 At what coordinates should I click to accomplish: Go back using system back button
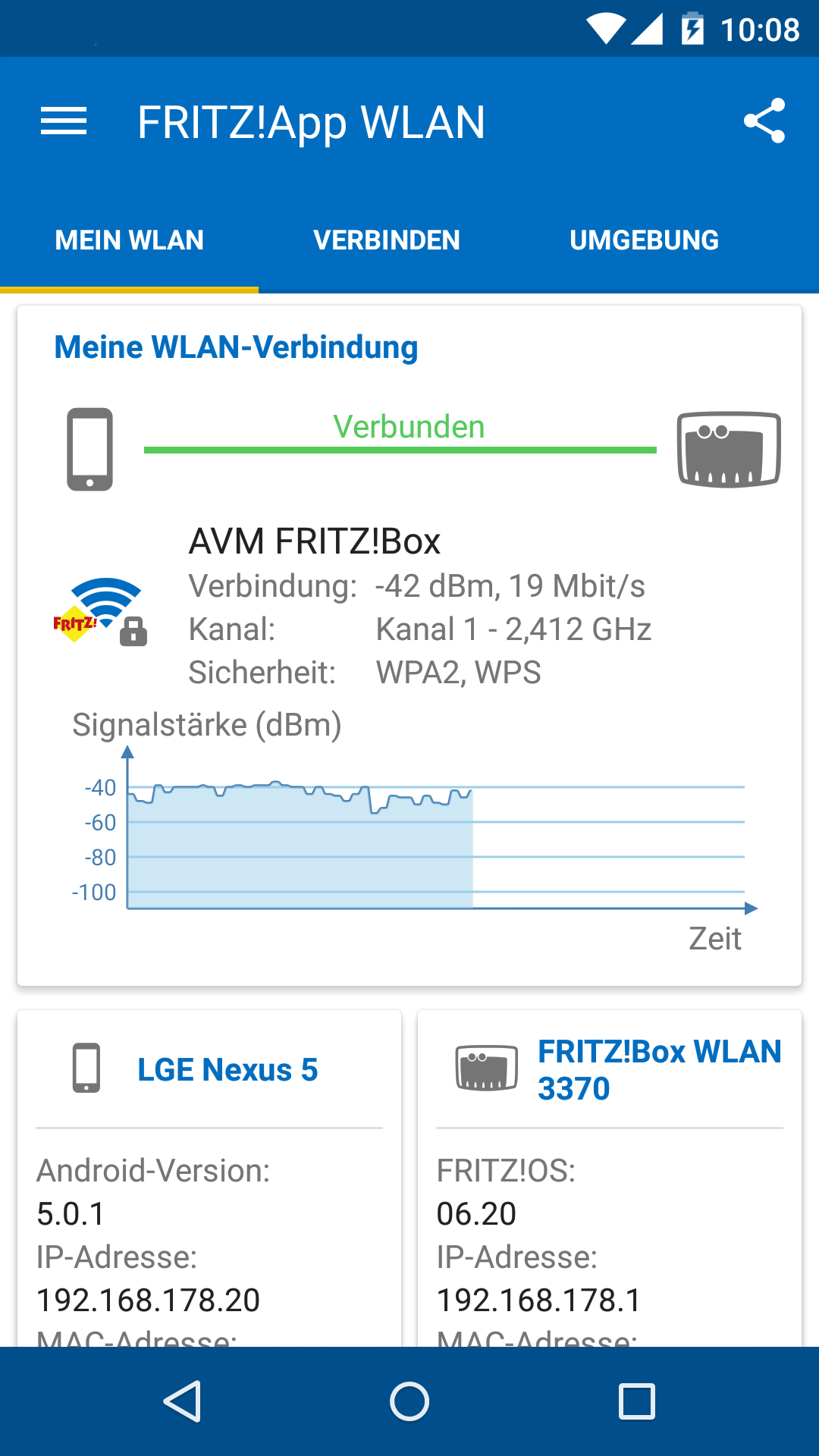[182, 1401]
